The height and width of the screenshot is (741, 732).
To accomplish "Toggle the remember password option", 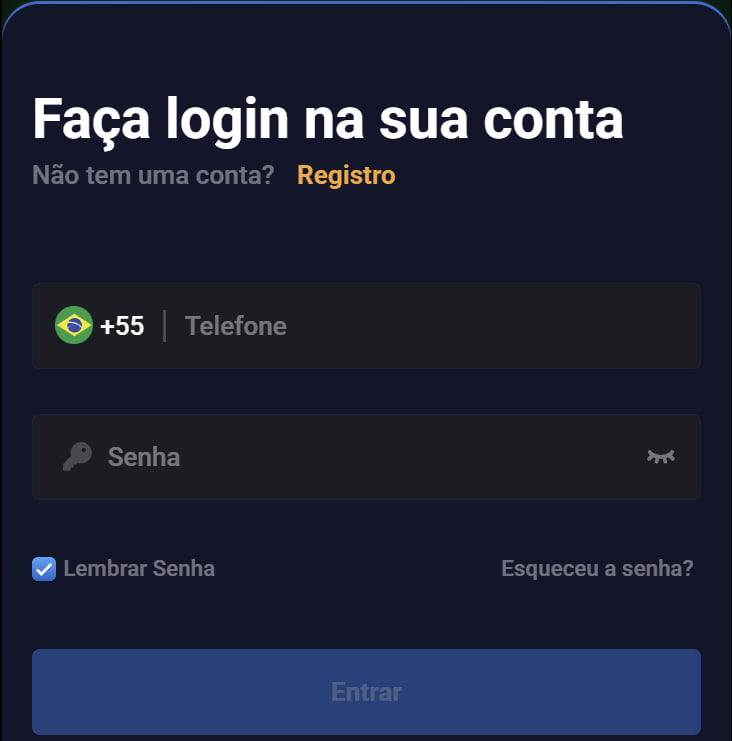I will coord(43,568).
